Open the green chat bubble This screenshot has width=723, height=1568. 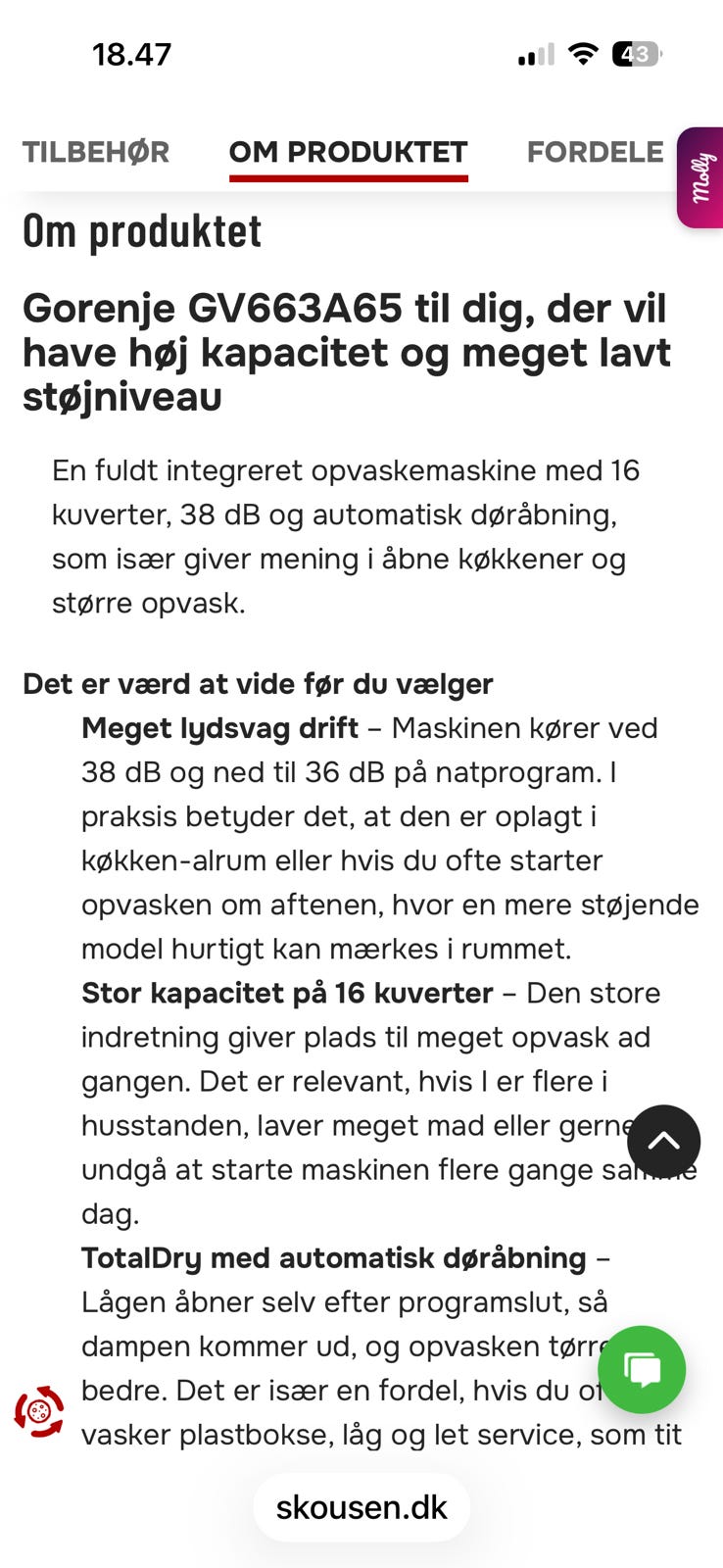642,1369
